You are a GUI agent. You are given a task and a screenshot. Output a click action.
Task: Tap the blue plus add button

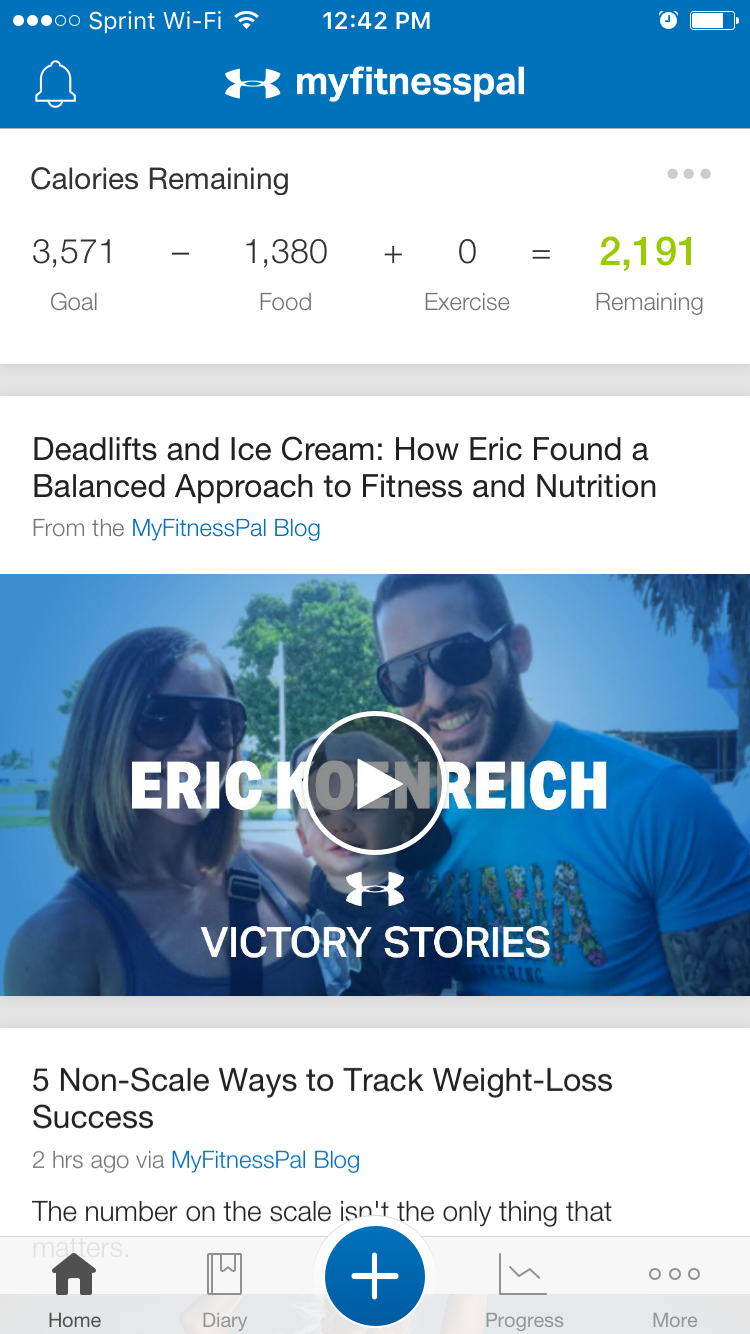(375, 1276)
